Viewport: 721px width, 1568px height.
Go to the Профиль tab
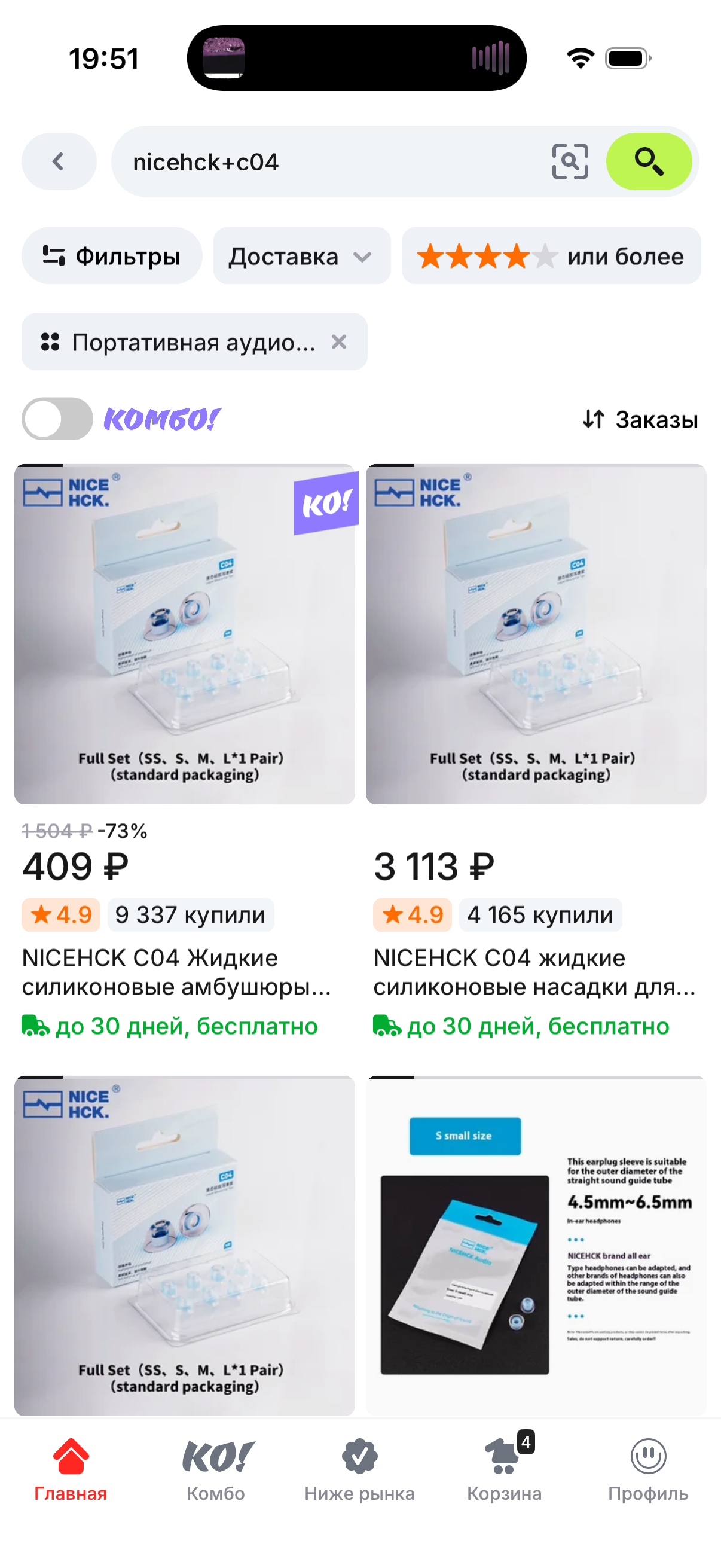coord(648,1468)
